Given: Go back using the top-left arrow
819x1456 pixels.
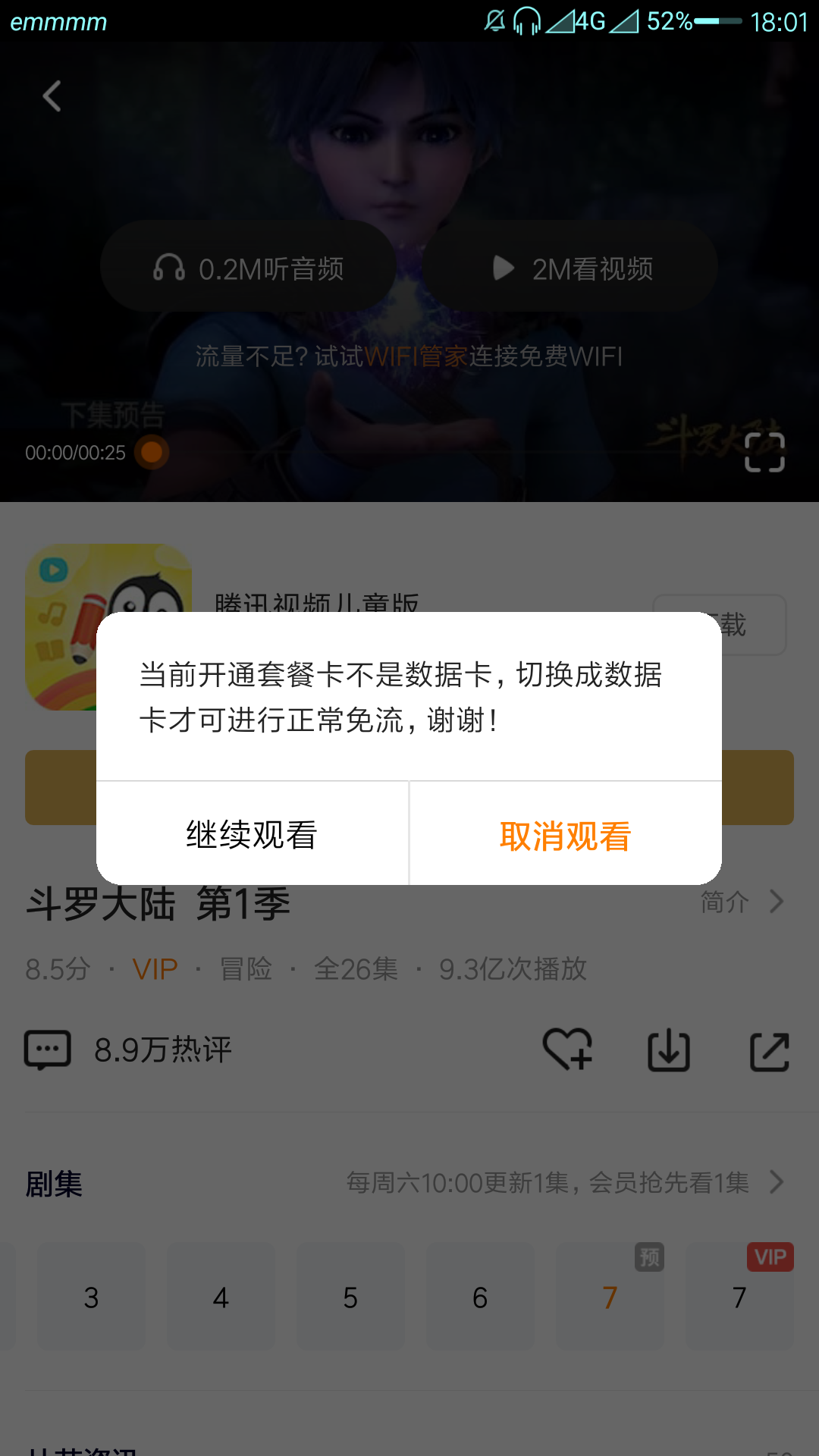Looking at the screenshot, I should pos(52,96).
